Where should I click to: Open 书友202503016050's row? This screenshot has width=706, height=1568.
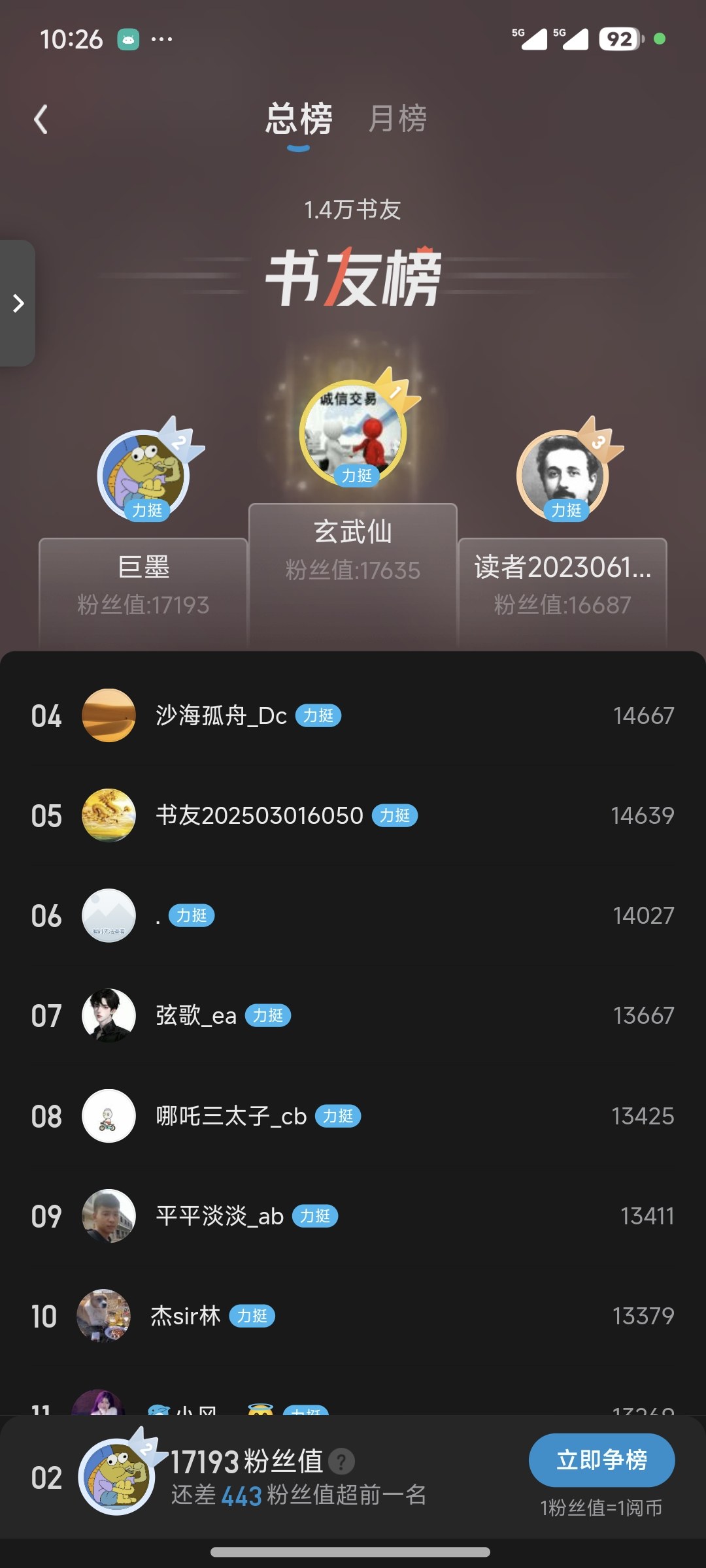[353, 815]
